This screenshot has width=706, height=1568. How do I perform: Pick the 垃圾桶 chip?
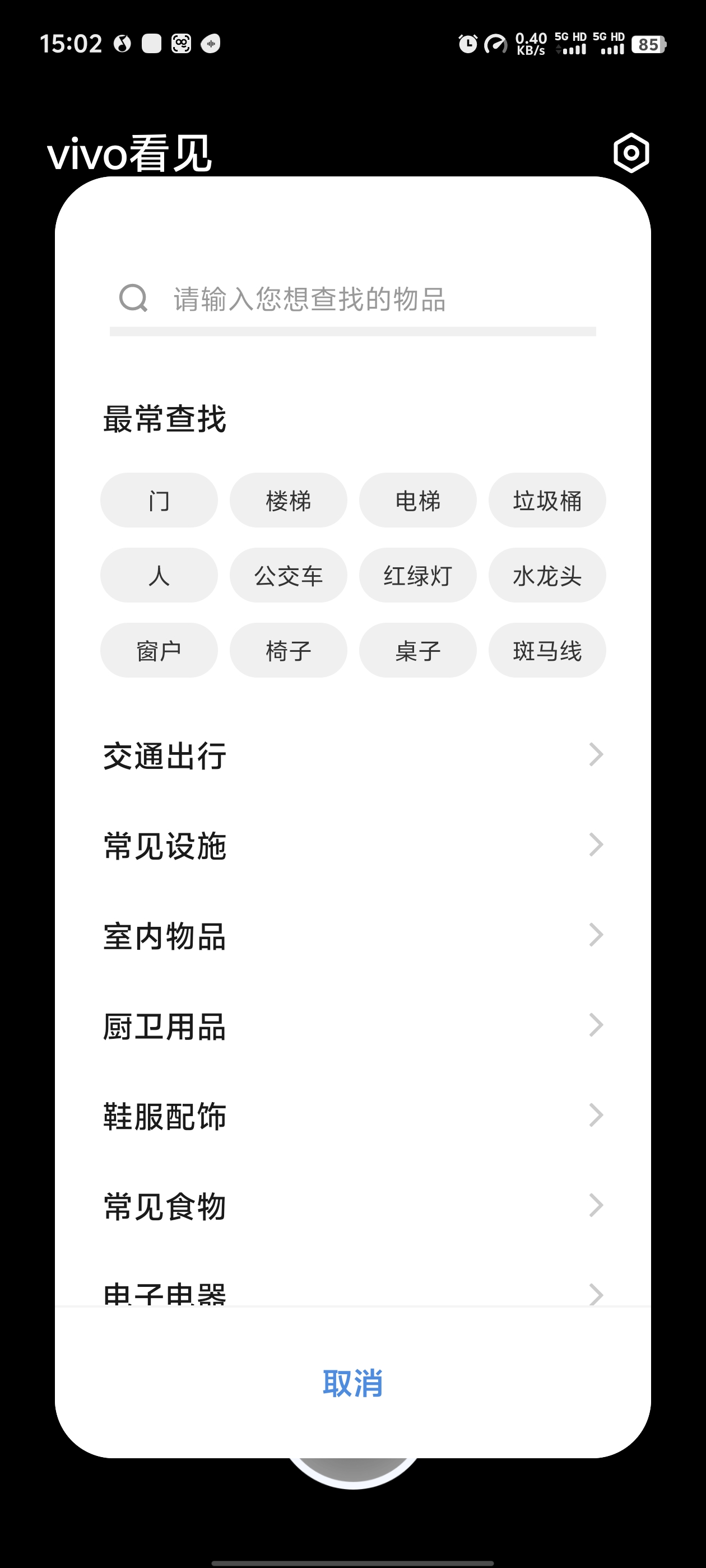pyautogui.click(x=547, y=500)
